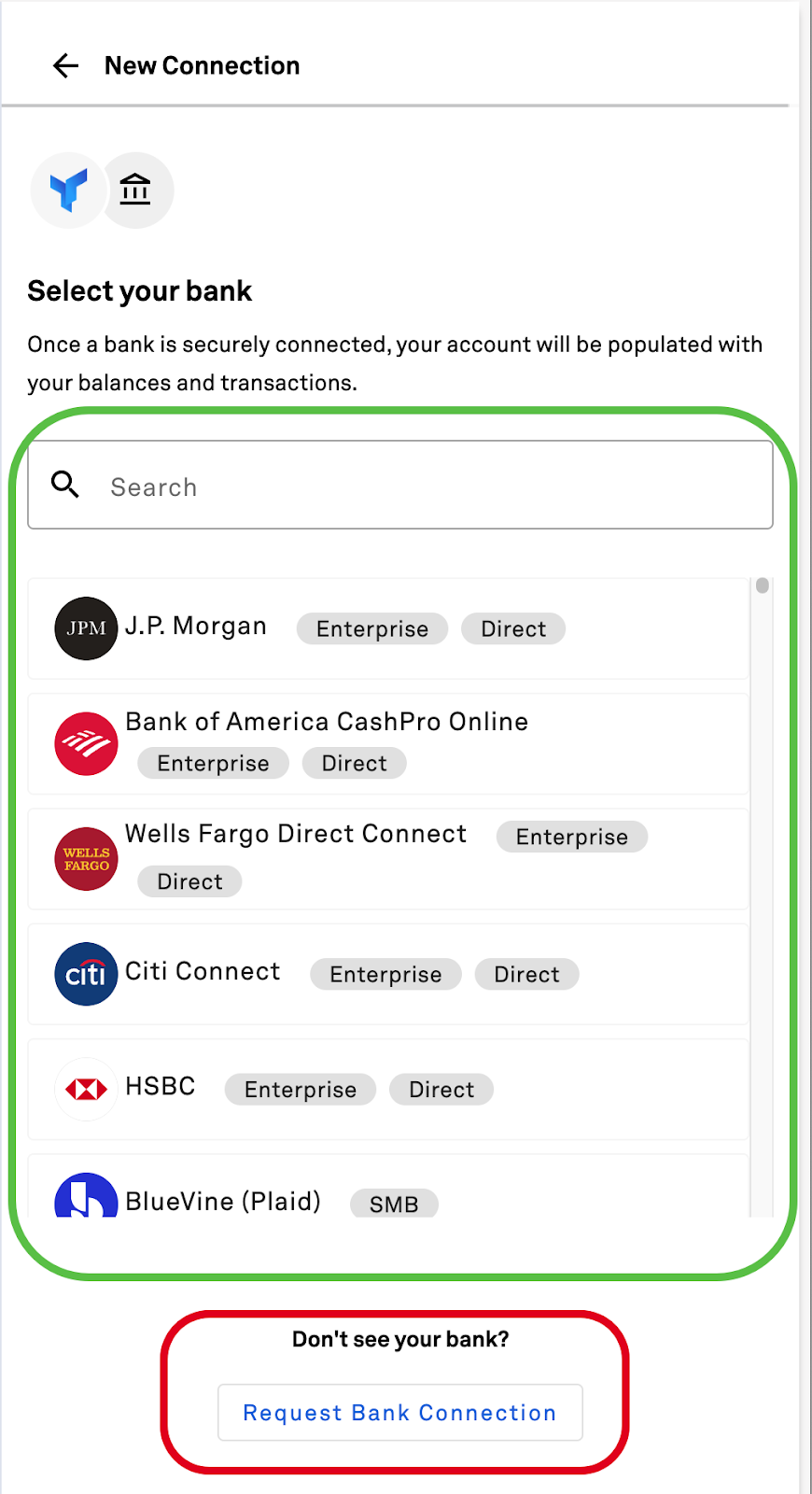Open Citi Connect option
Screen dimensions: 812x1494
point(388,974)
